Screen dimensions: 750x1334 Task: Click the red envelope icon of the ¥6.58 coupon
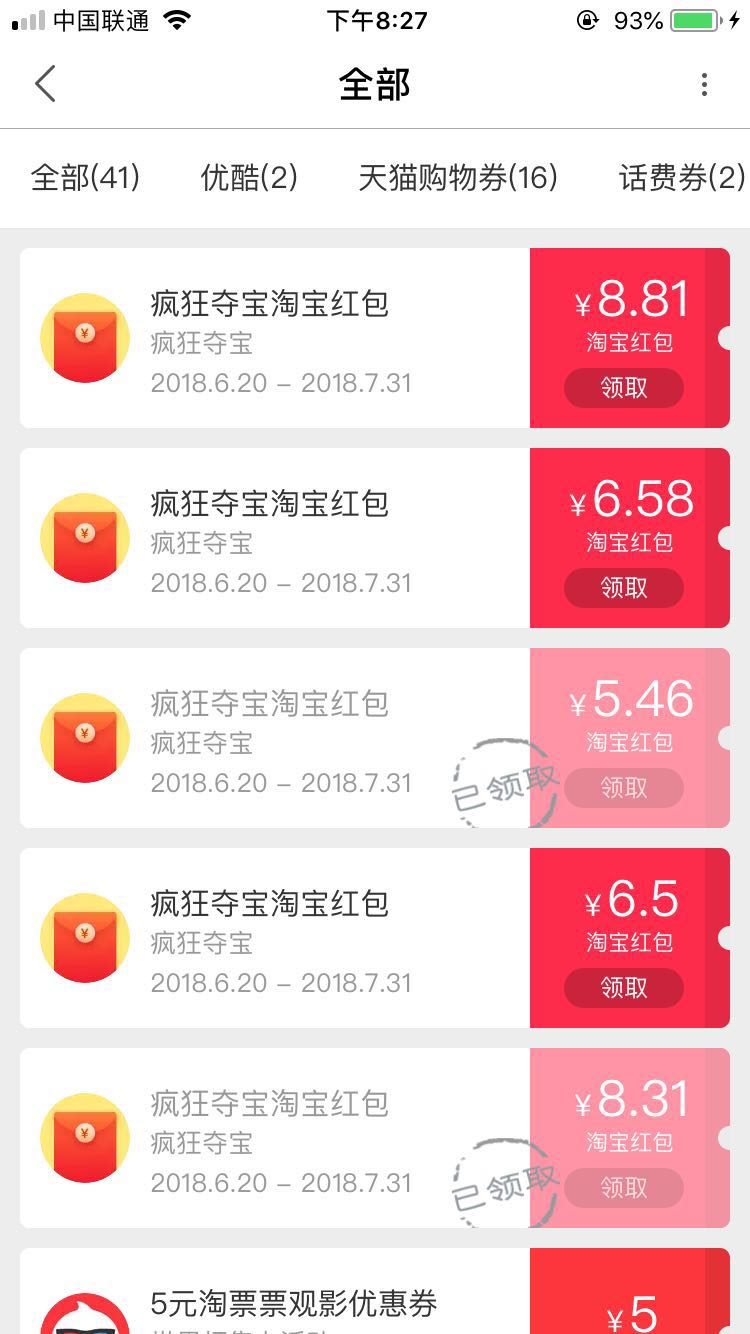tap(85, 537)
